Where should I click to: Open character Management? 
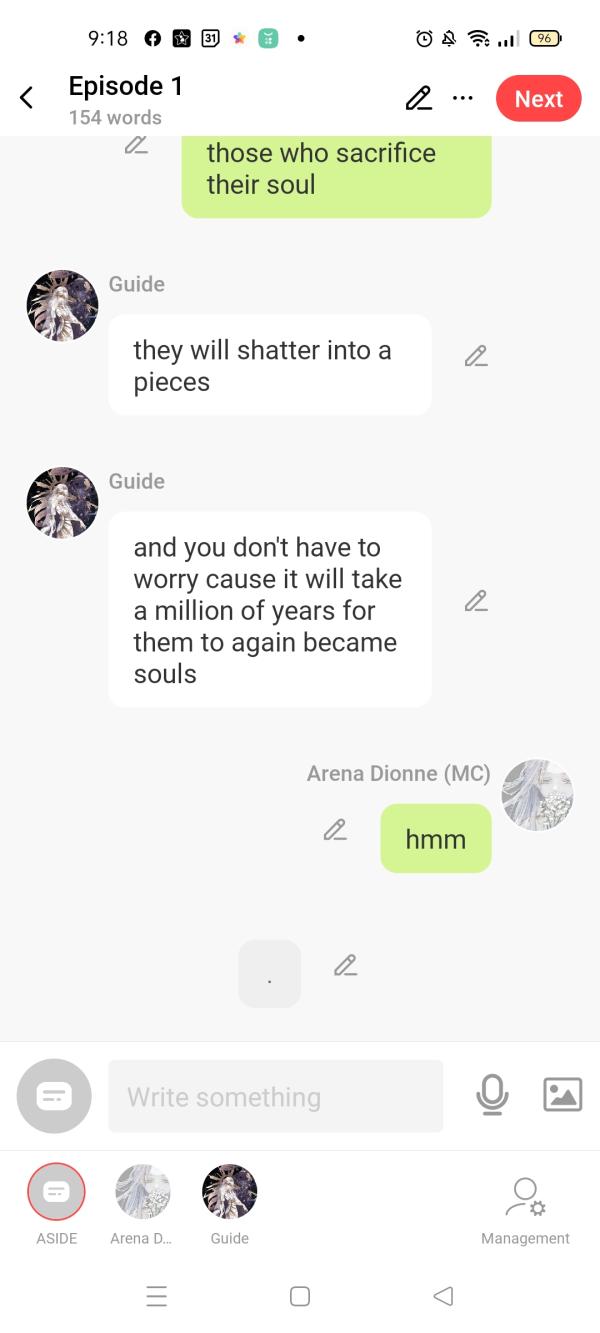click(525, 1210)
